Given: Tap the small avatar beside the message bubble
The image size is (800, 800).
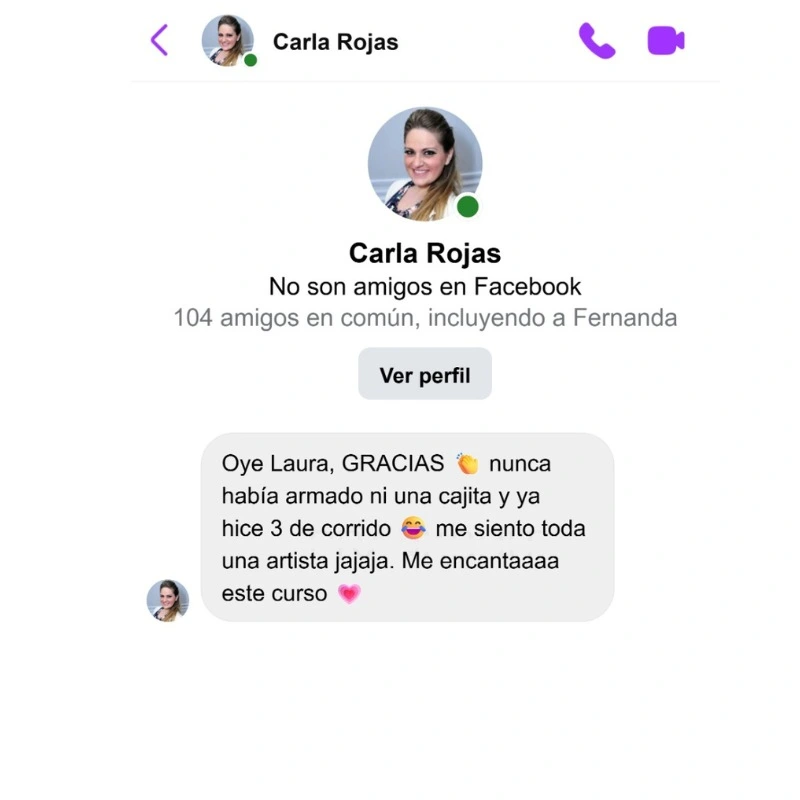Looking at the screenshot, I should pyautogui.click(x=168, y=600).
